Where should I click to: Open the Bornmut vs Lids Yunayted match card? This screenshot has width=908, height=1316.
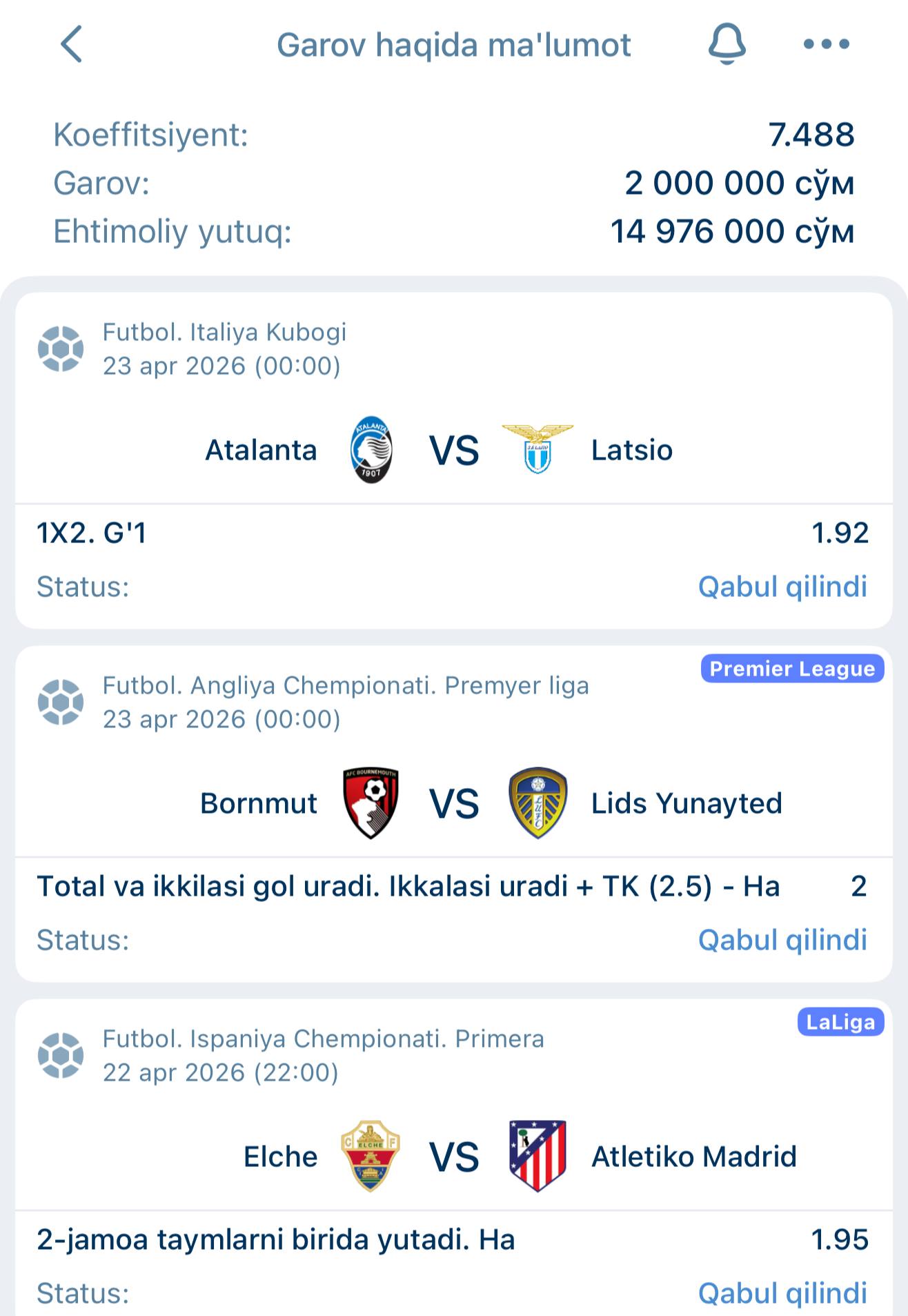click(453, 803)
